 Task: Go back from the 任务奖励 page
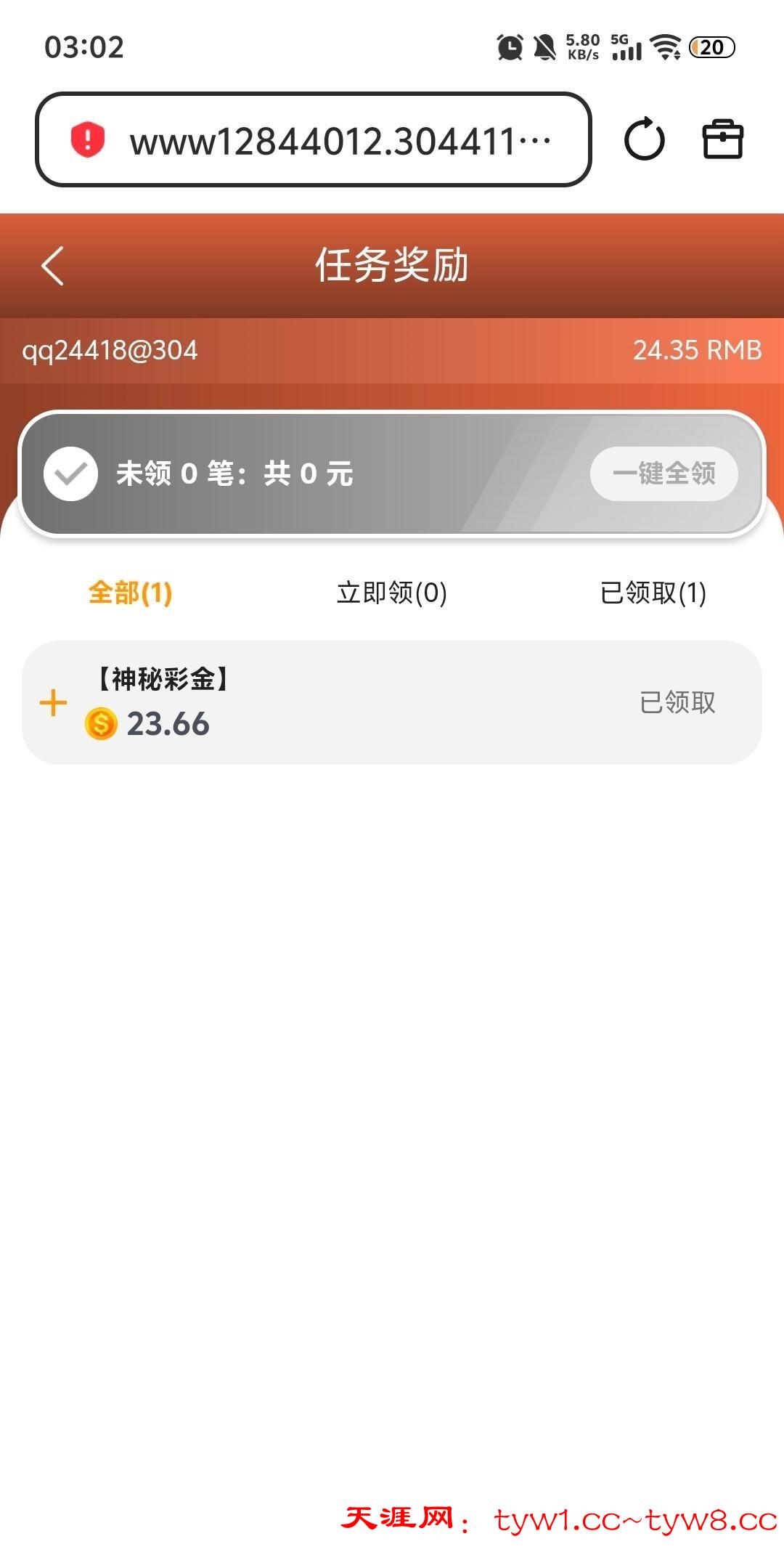point(53,266)
